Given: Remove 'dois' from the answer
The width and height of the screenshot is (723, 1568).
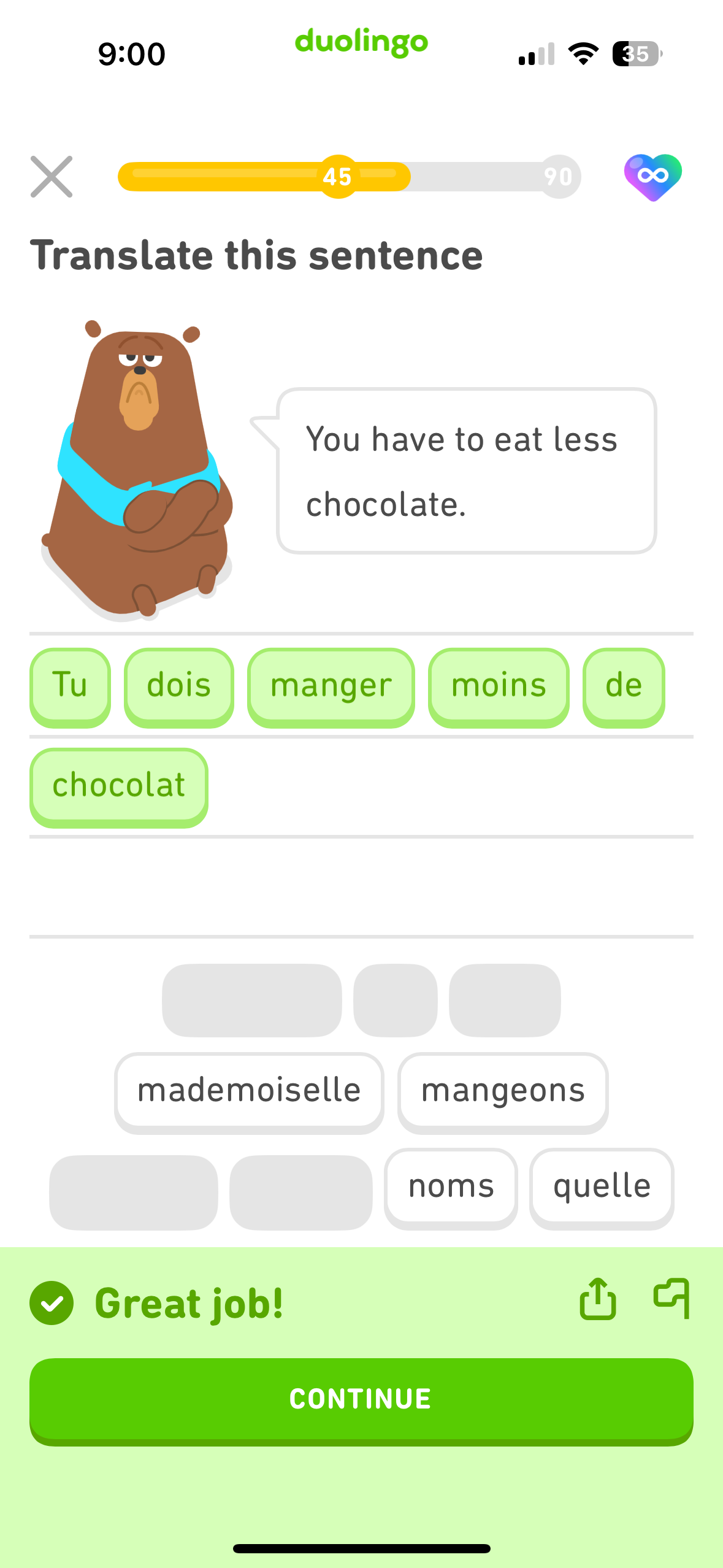Looking at the screenshot, I should coord(179,687).
